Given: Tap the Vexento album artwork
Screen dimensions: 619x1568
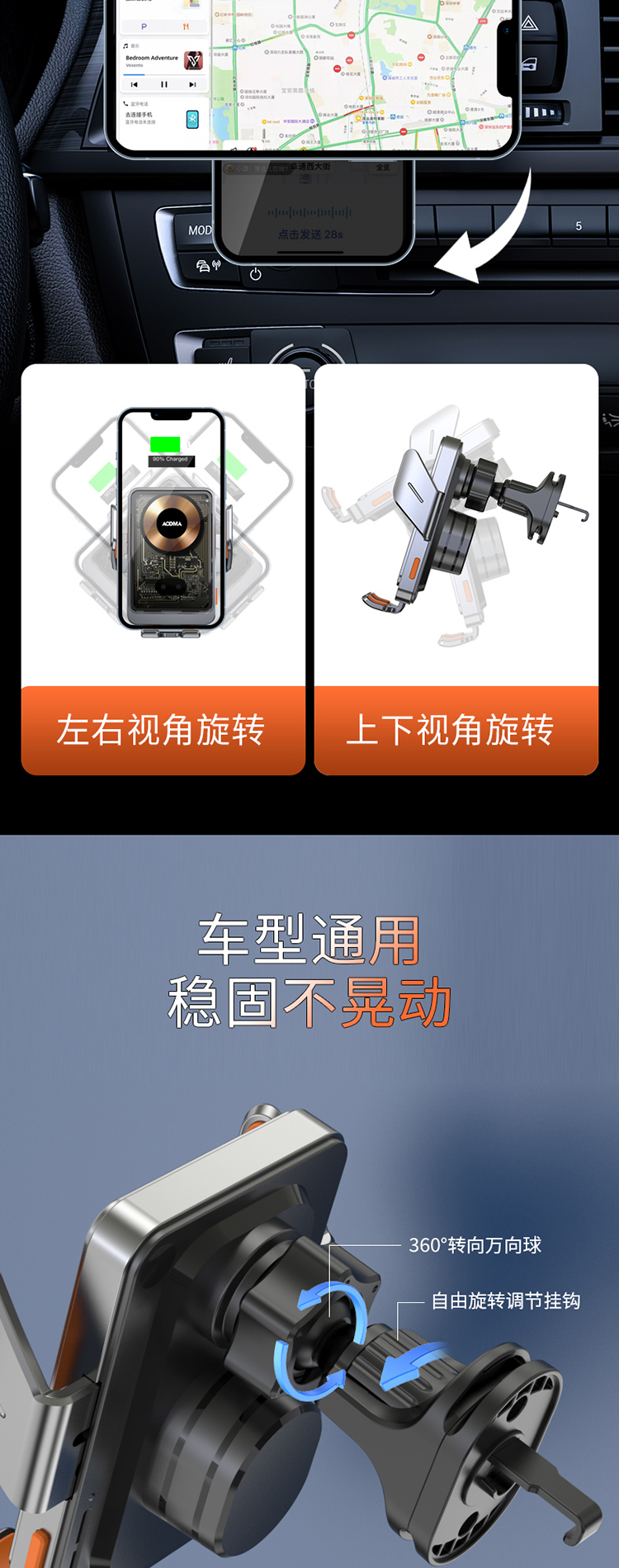Looking at the screenshot, I should pyautogui.click(x=193, y=60).
